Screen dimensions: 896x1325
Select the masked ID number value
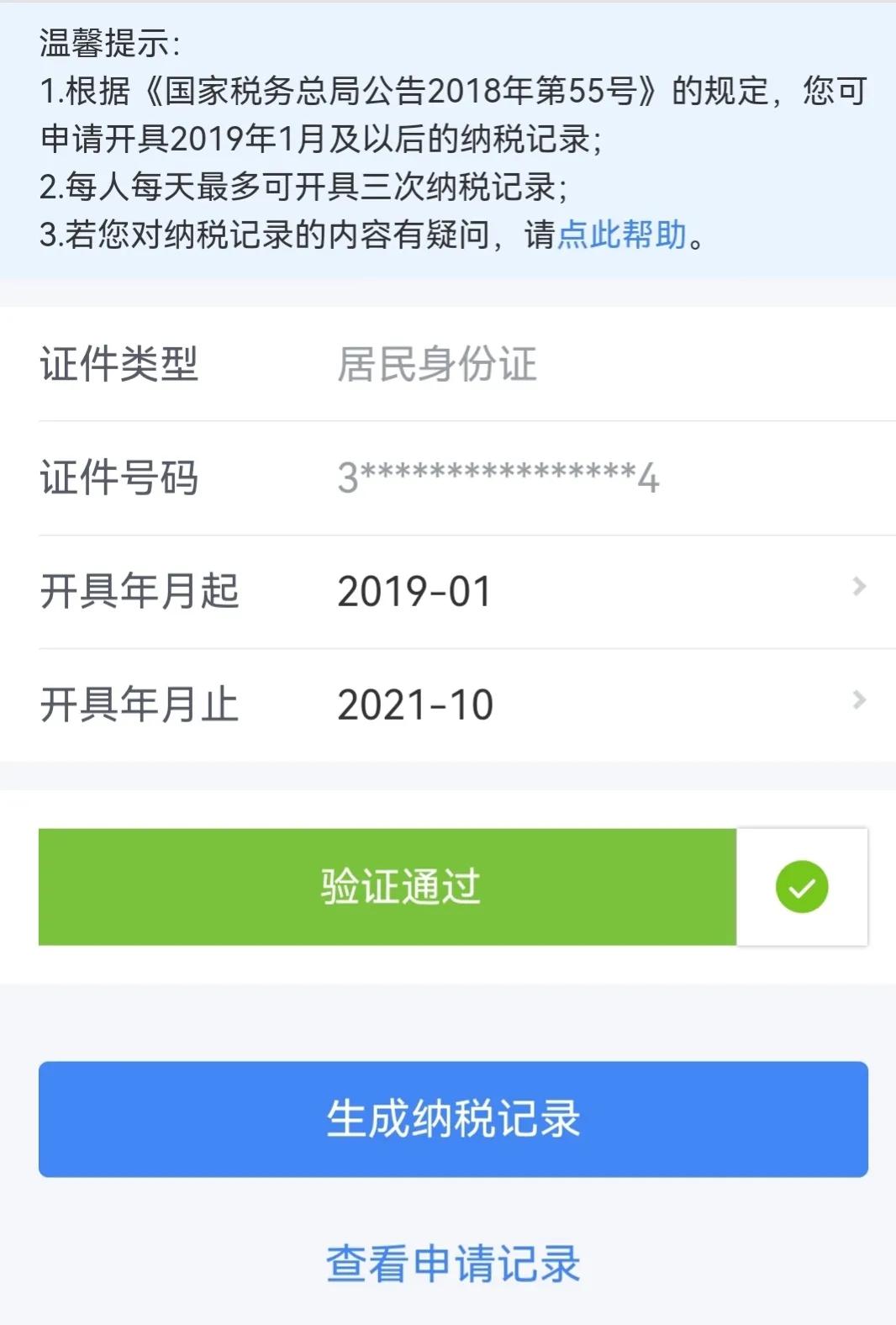(496, 478)
